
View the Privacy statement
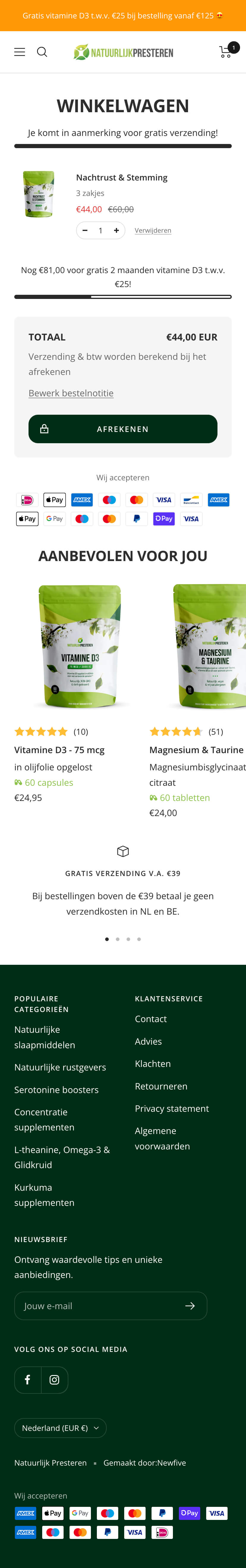(172, 1108)
